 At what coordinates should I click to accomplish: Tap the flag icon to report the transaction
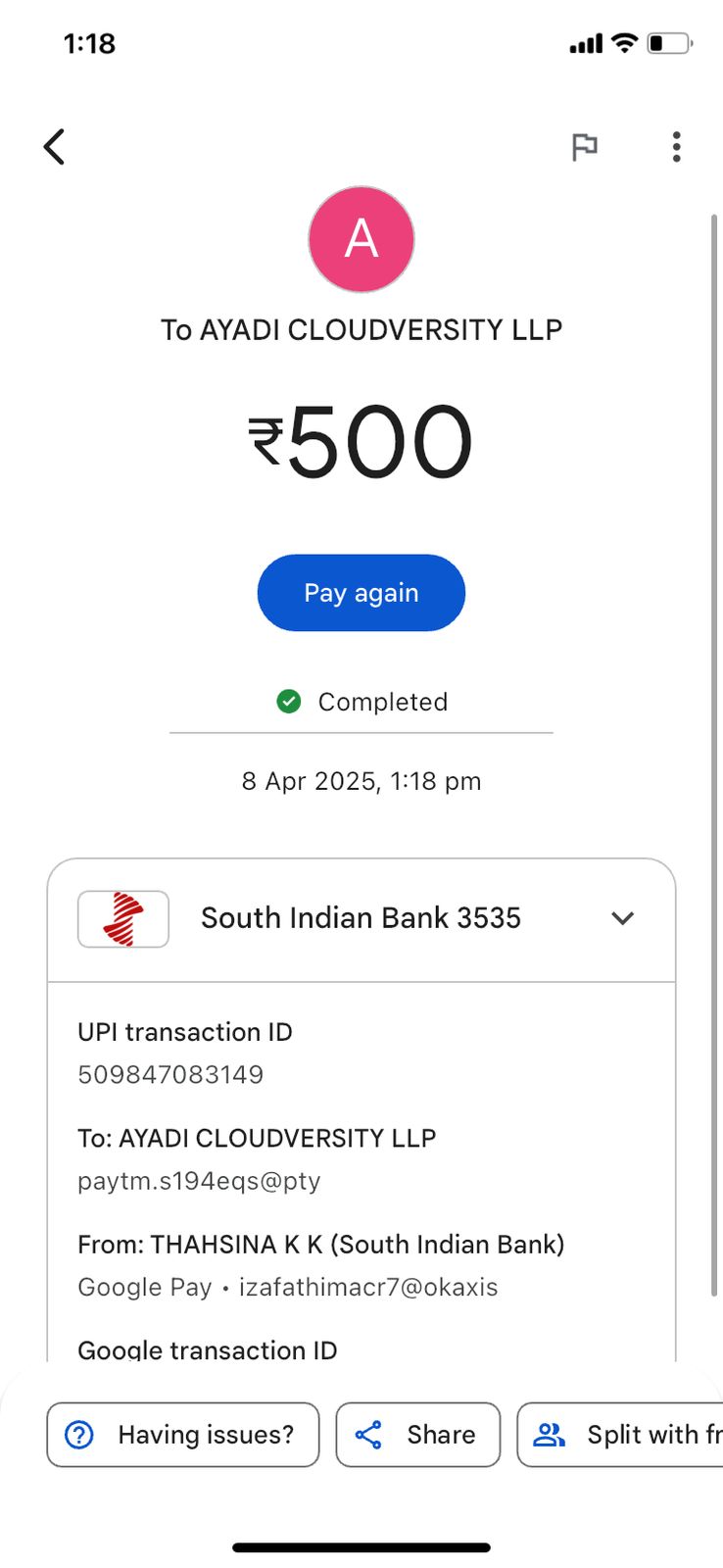[x=585, y=147]
